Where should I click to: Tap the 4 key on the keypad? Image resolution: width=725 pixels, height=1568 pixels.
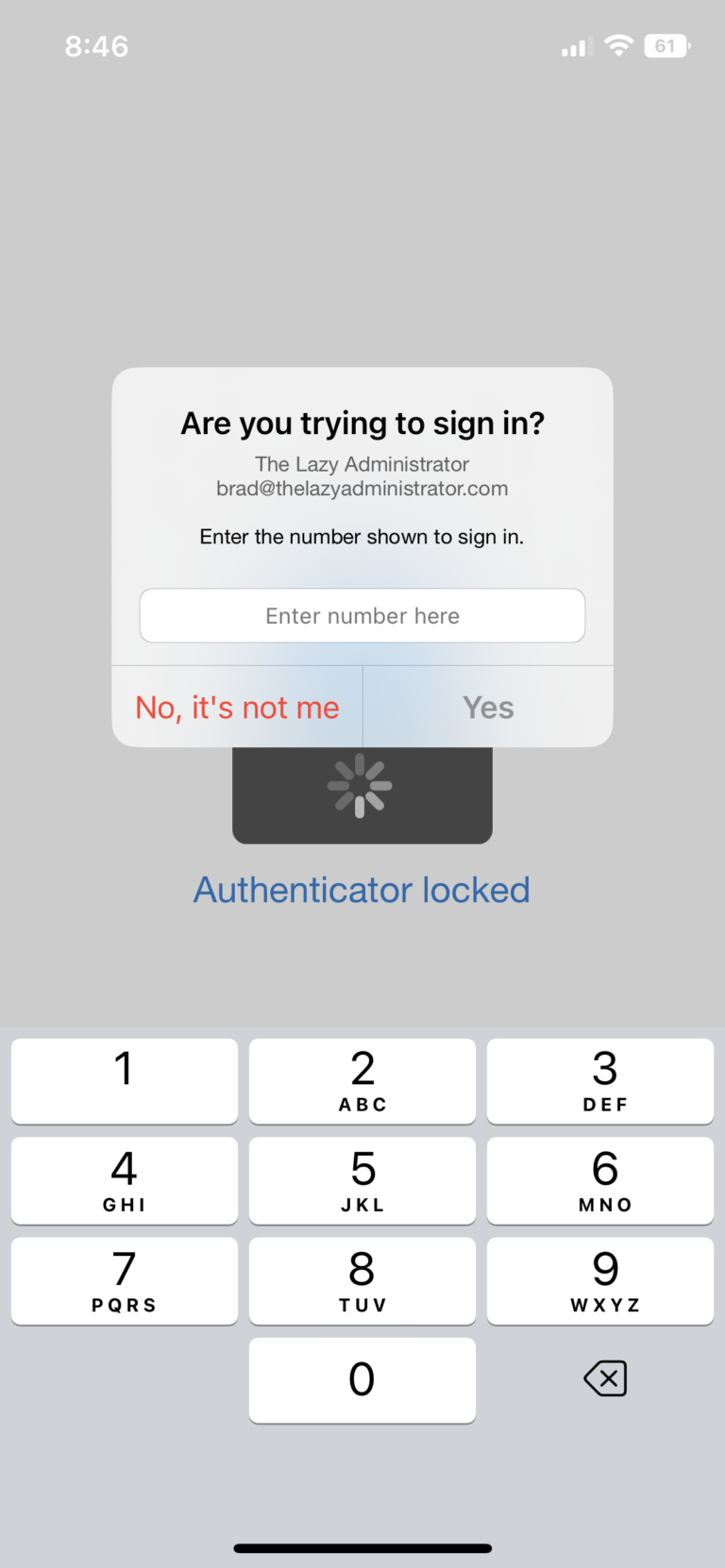(x=125, y=1181)
